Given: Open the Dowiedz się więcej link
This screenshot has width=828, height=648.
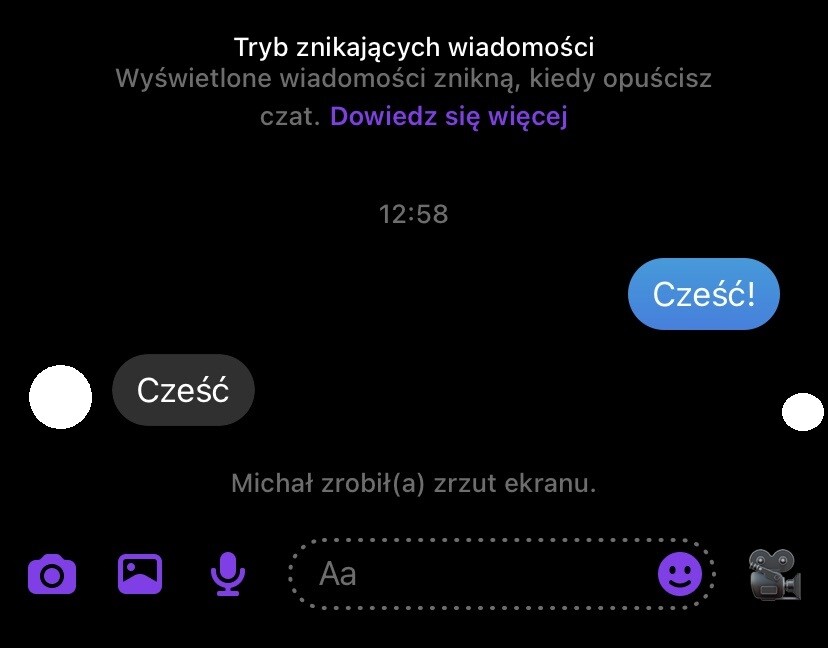Looking at the screenshot, I should 449,117.
